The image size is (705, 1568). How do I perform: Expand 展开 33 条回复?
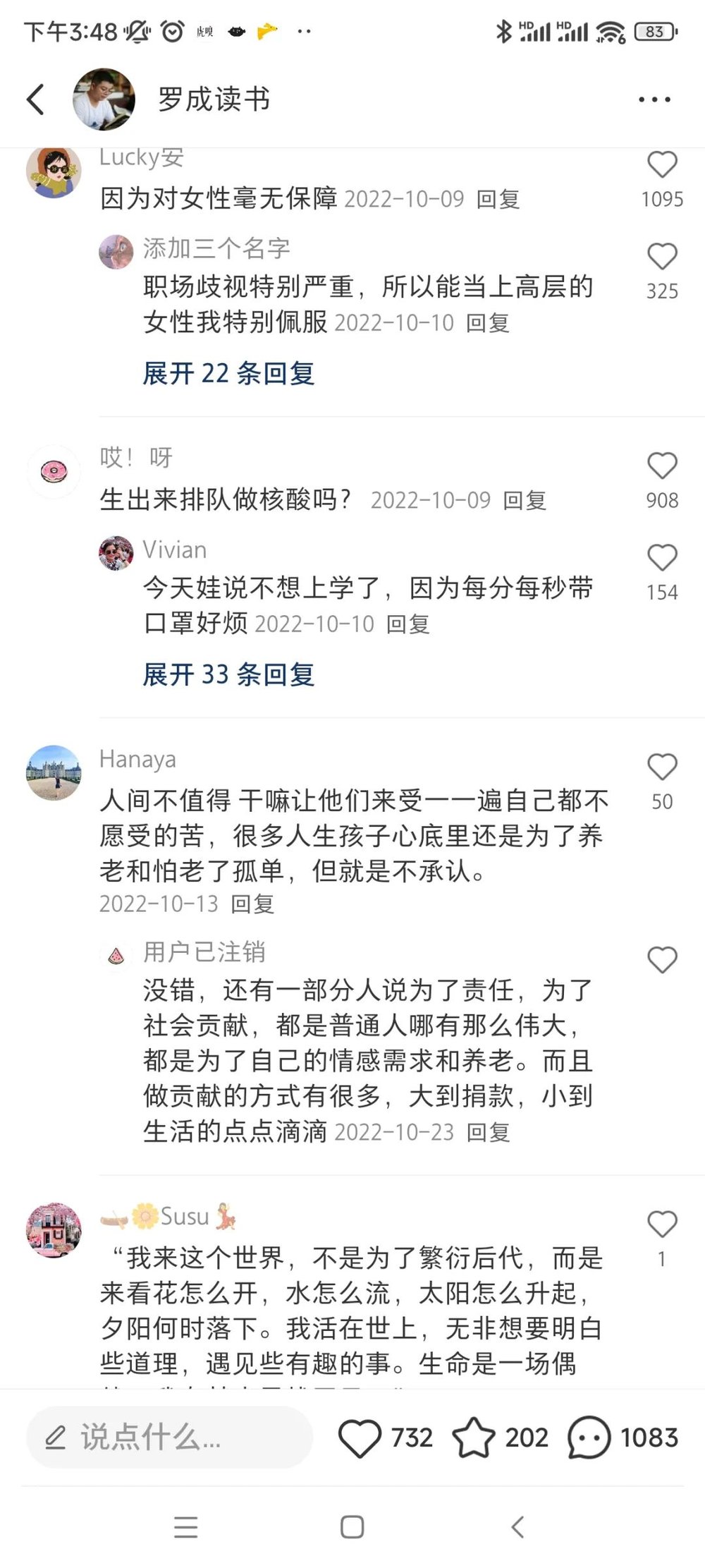pyautogui.click(x=228, y=674)
